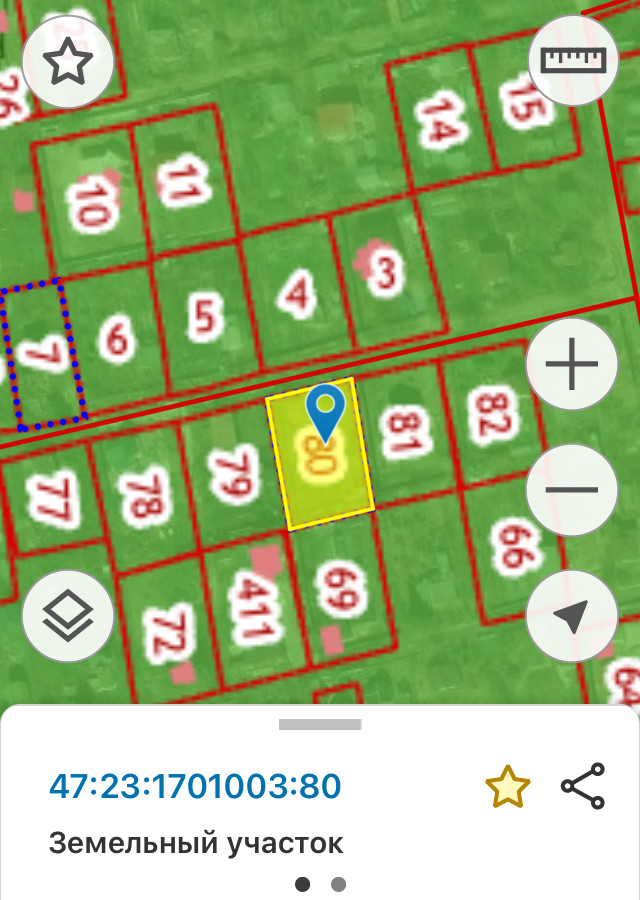Open the map layers selector
This screenshot has height=900, width=640.
(67, 616)
